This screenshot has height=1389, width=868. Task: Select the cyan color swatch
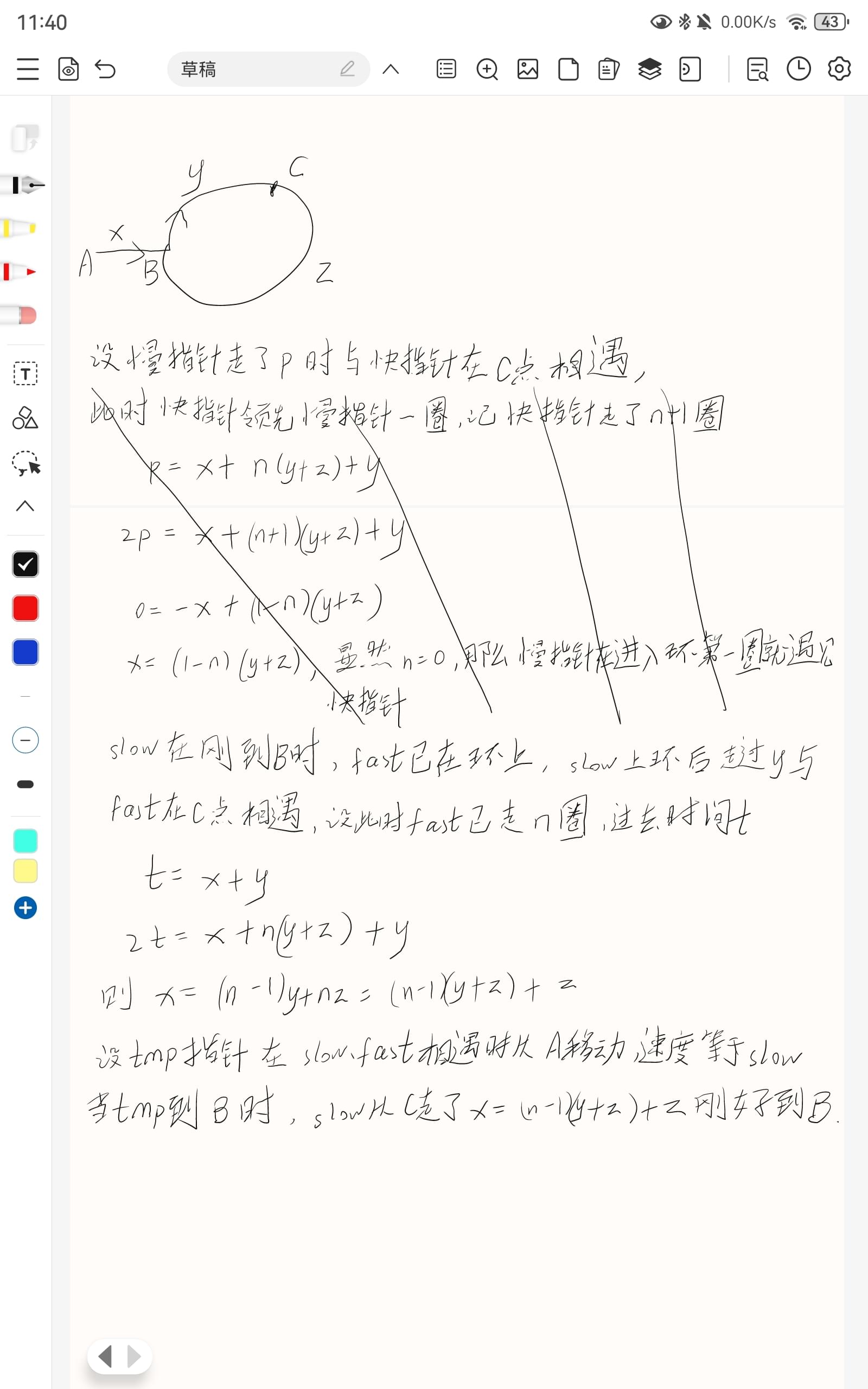(x=25, y=841)
